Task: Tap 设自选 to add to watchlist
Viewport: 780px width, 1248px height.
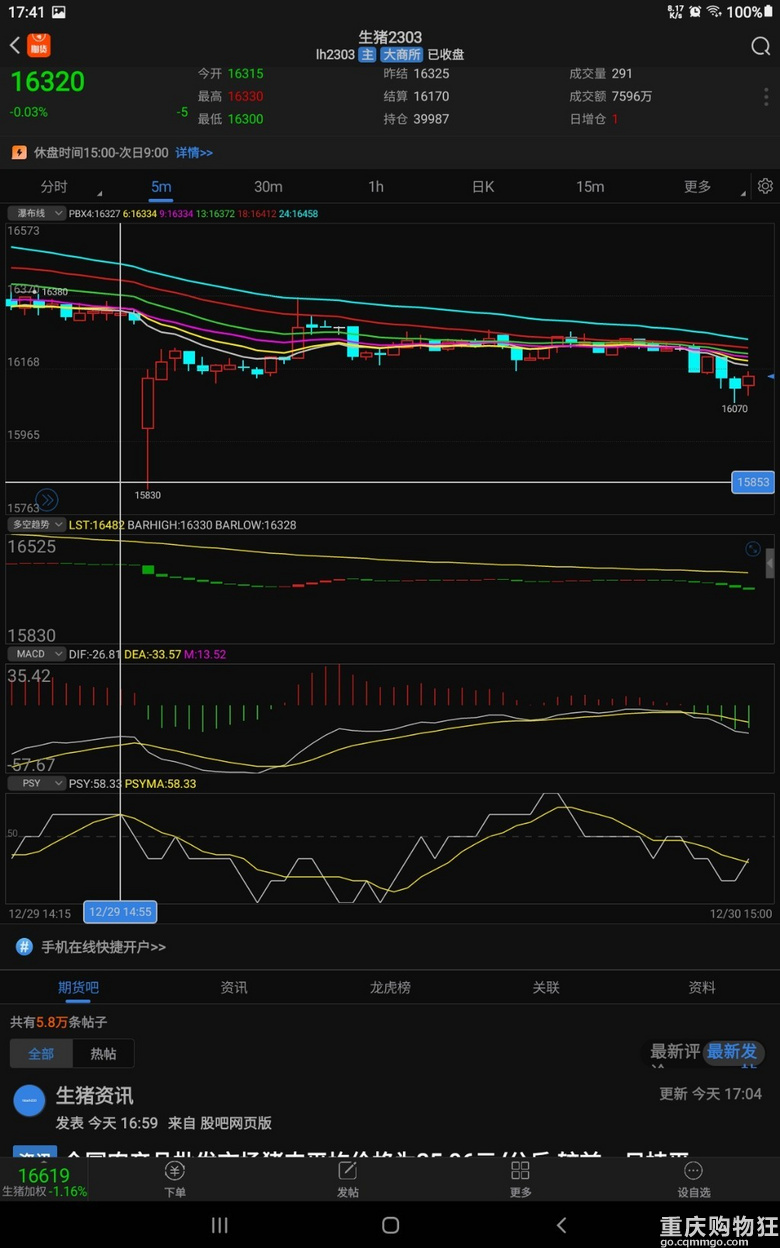Action: click(x=693, y=1178)
